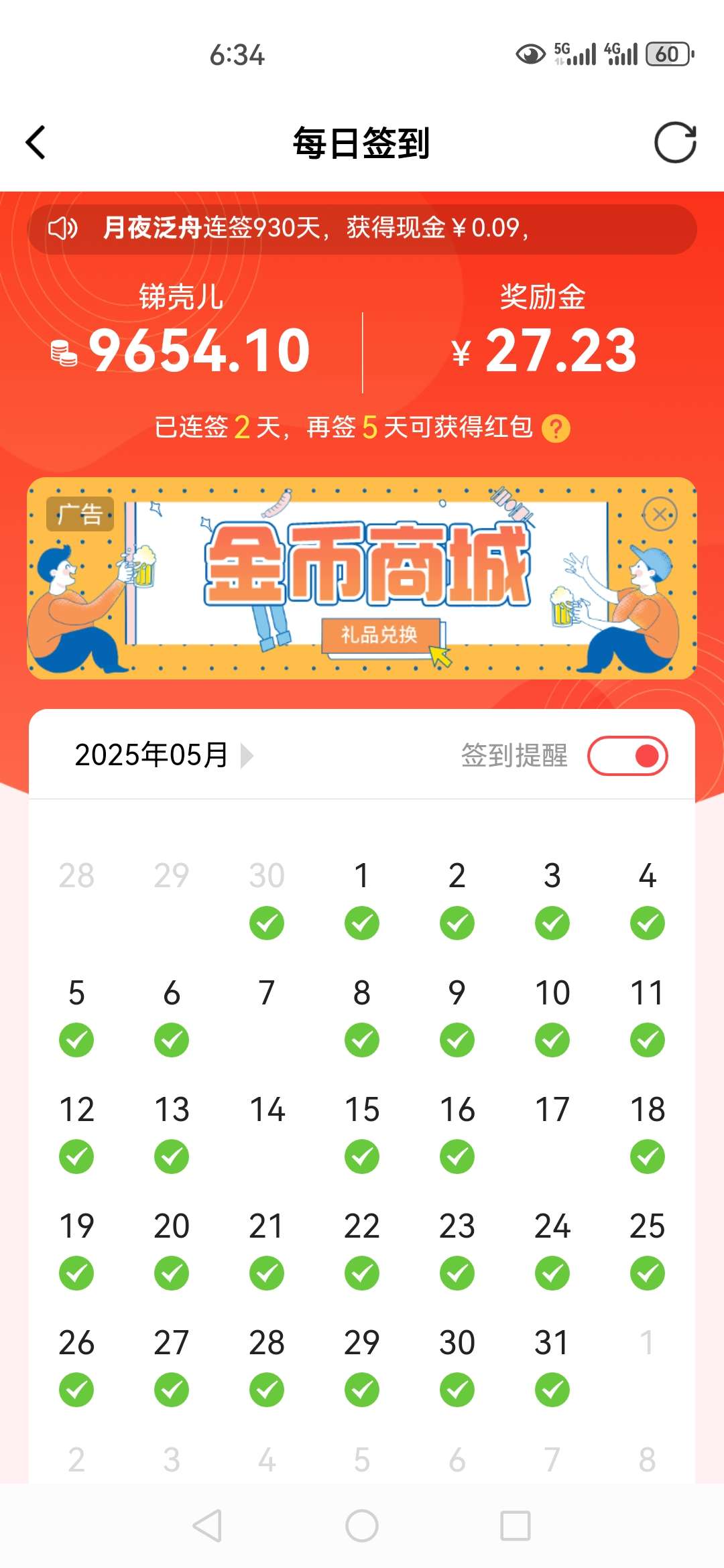The width and height of the screenshot is (724, 1568).
Task: Refresh the daily check-in page
Action: click(674, 143)
